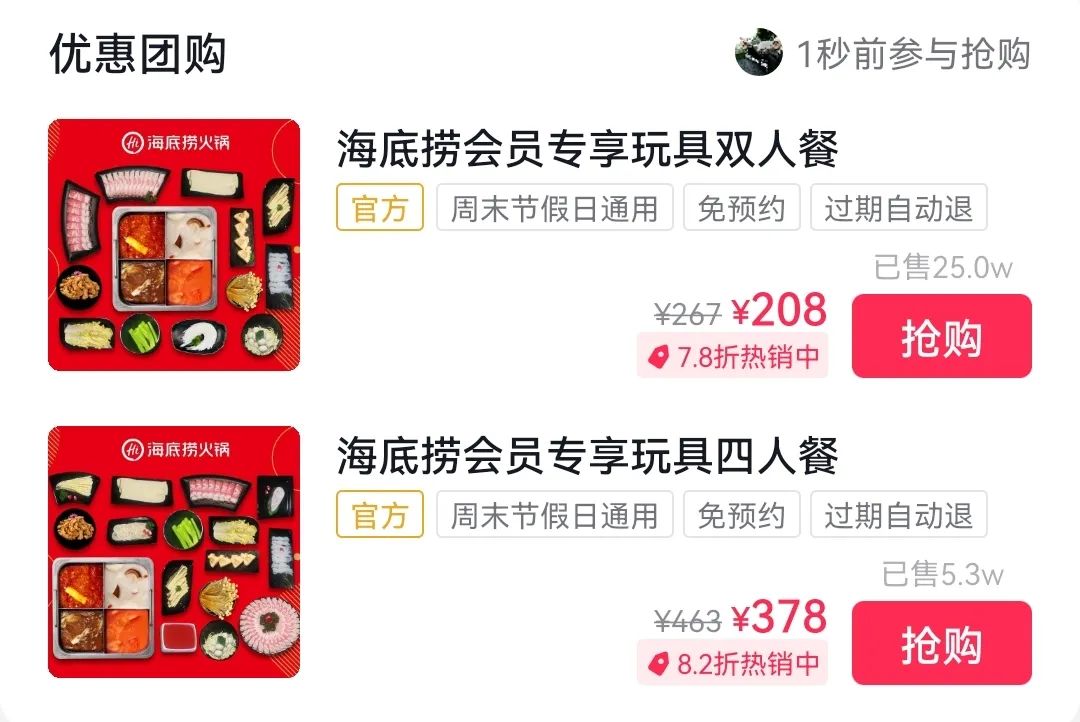Tap 抢购 for the 双人餐 deal
This screenshot has width=1080, height=722.
click(941, 336)
